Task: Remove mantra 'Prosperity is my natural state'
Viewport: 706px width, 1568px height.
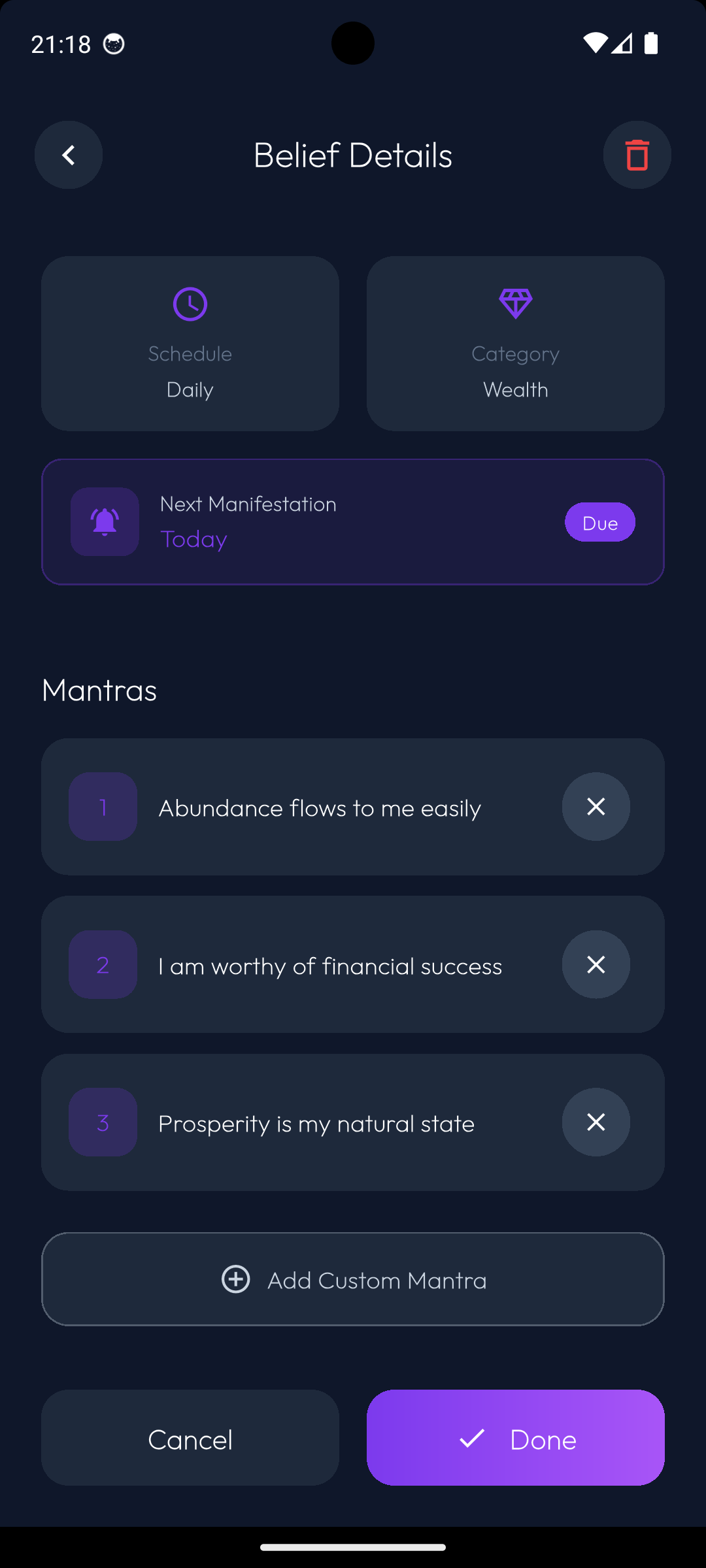Action: coord(596,1122)
